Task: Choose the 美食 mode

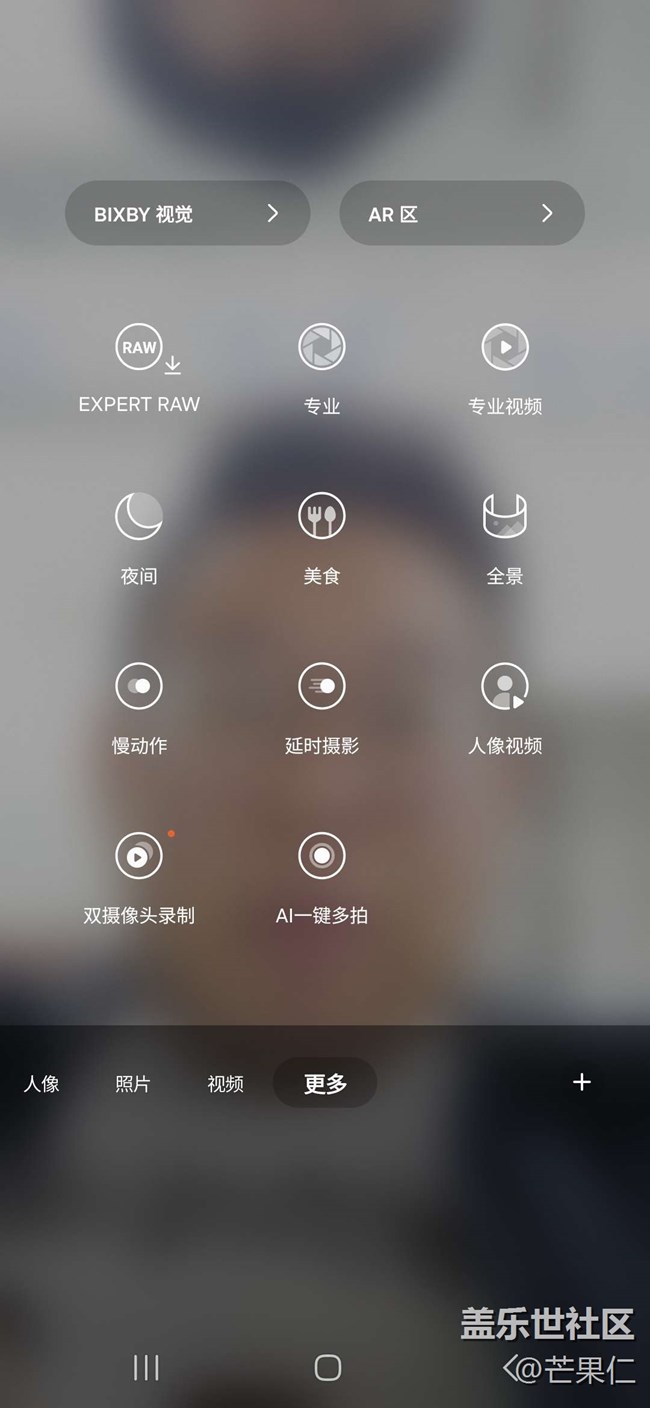Action: pos(322,517)
